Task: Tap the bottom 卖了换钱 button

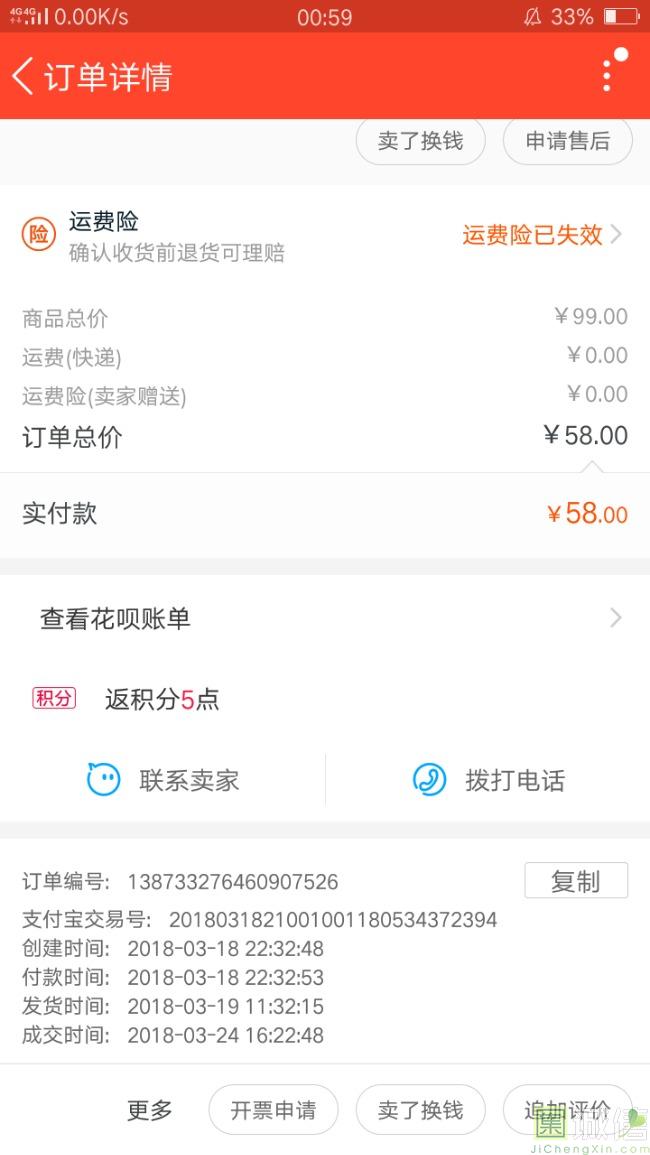Action: (420, 1110)
